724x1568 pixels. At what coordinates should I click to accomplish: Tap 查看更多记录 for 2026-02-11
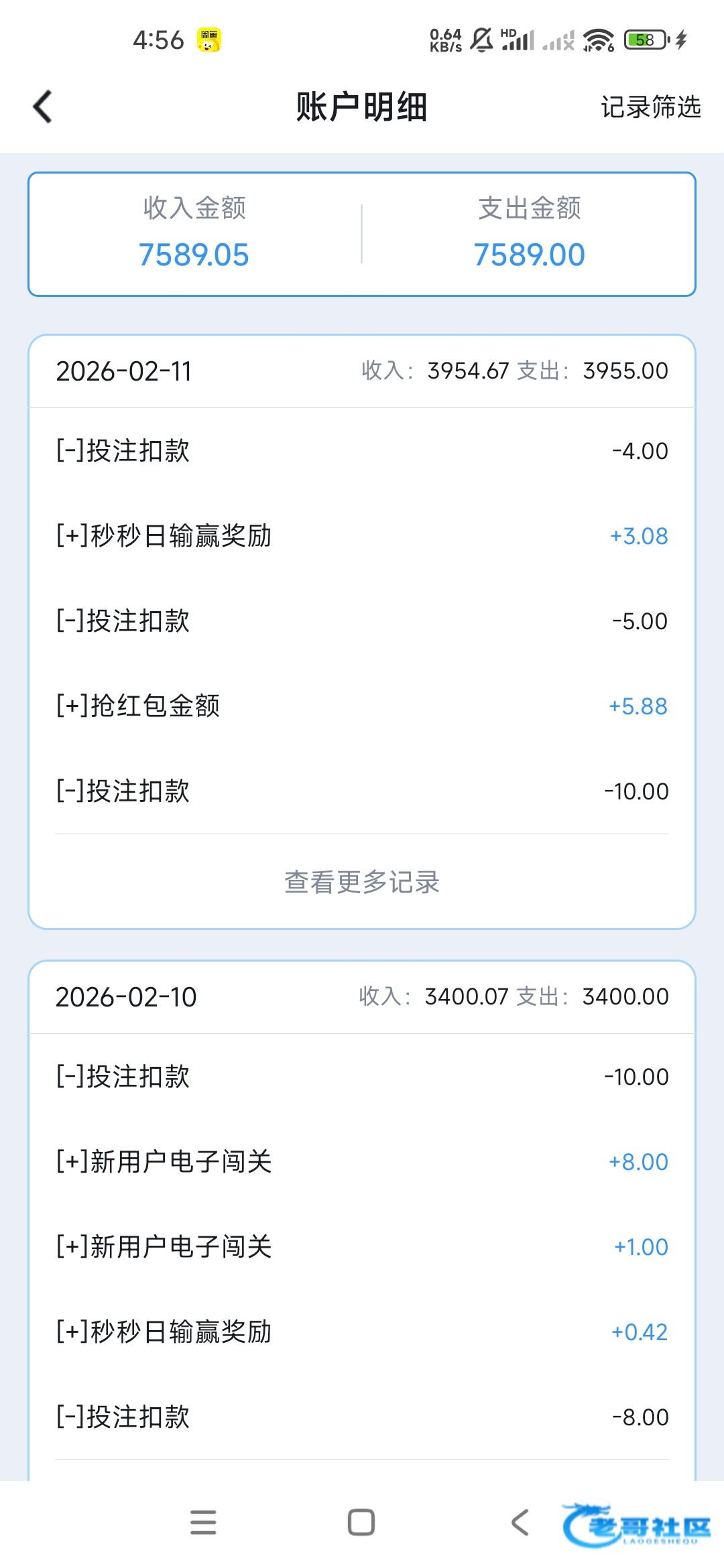click(x=362, y=882)
